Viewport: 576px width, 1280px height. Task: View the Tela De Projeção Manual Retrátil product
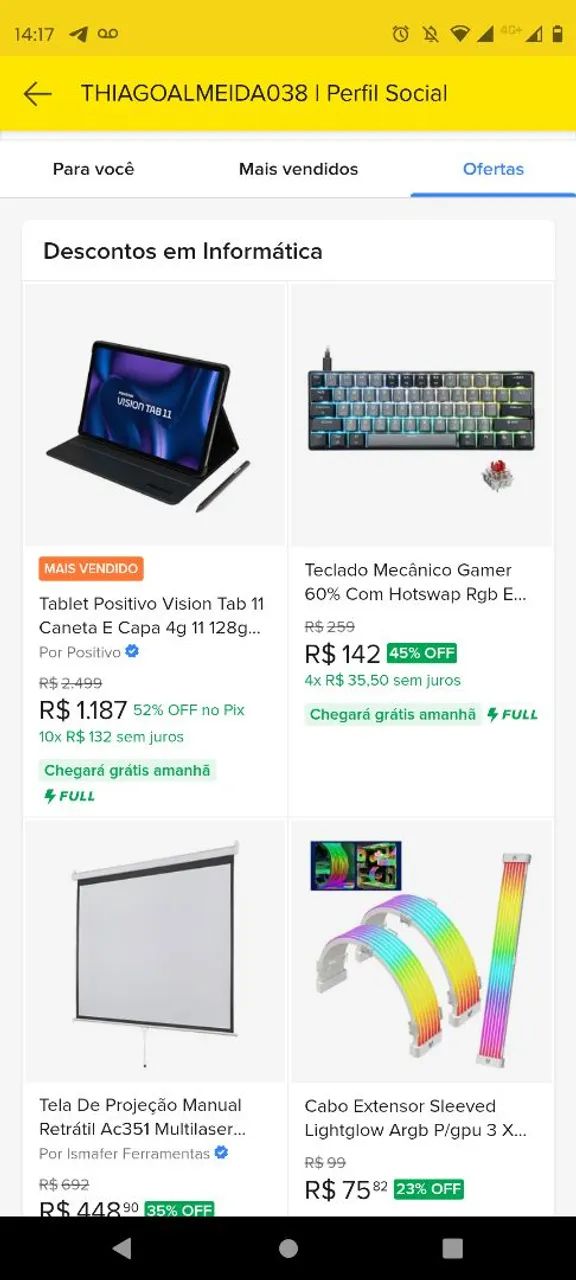(155, 1018)
